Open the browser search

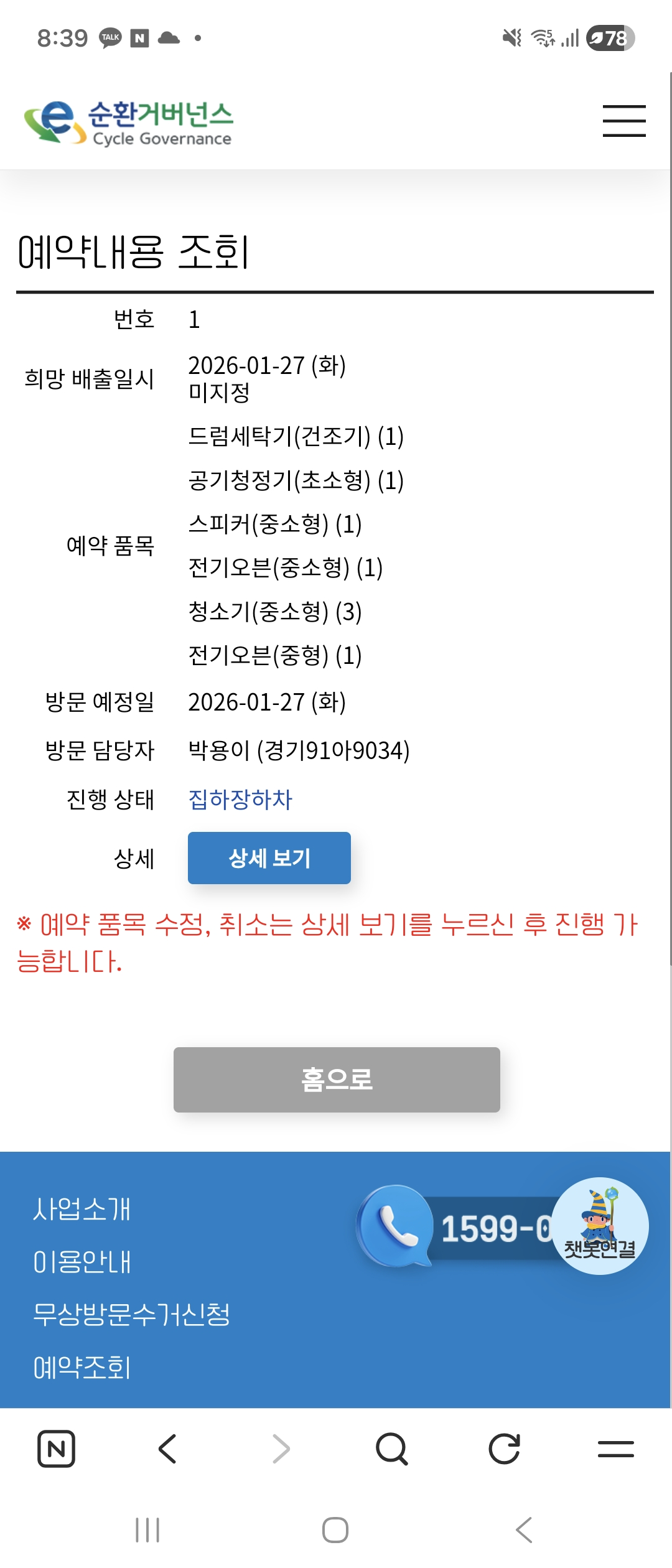[392, 1449]
